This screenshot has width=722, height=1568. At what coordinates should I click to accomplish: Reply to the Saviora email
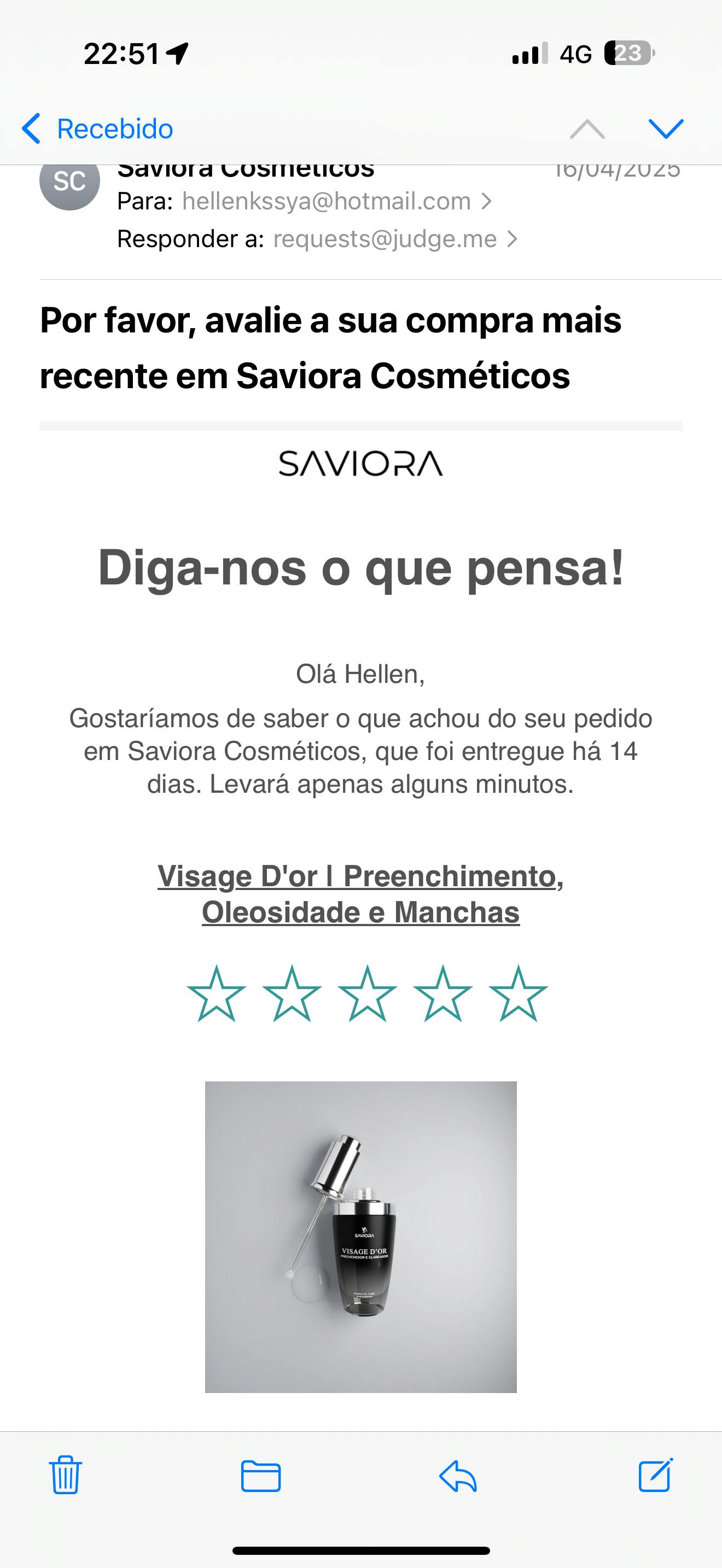point(458,1476)
